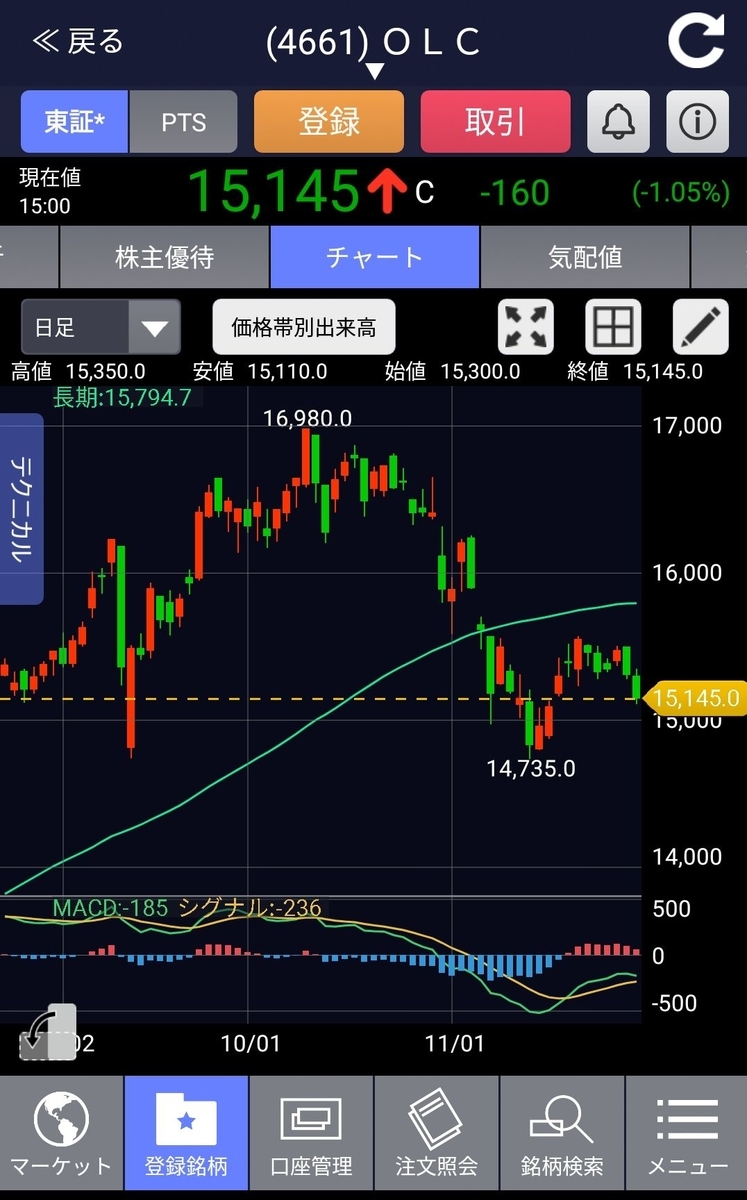Switch to the PTS market
The height and width of the screenshot is (1200, 747).
[184, 122]
